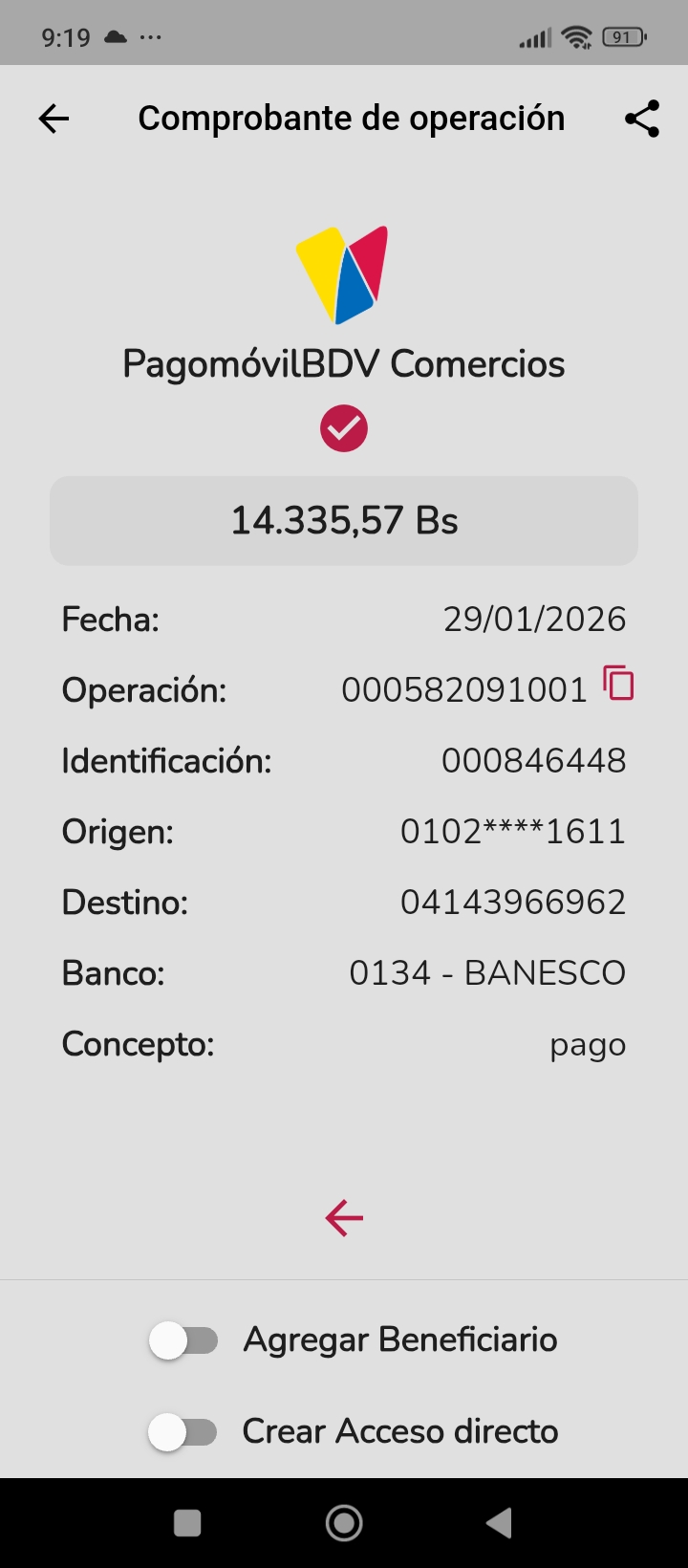Tap the red back arrow below Concepto
Screen dimensions: 688x1568
pyautogui.click(x=344, y=1218)
